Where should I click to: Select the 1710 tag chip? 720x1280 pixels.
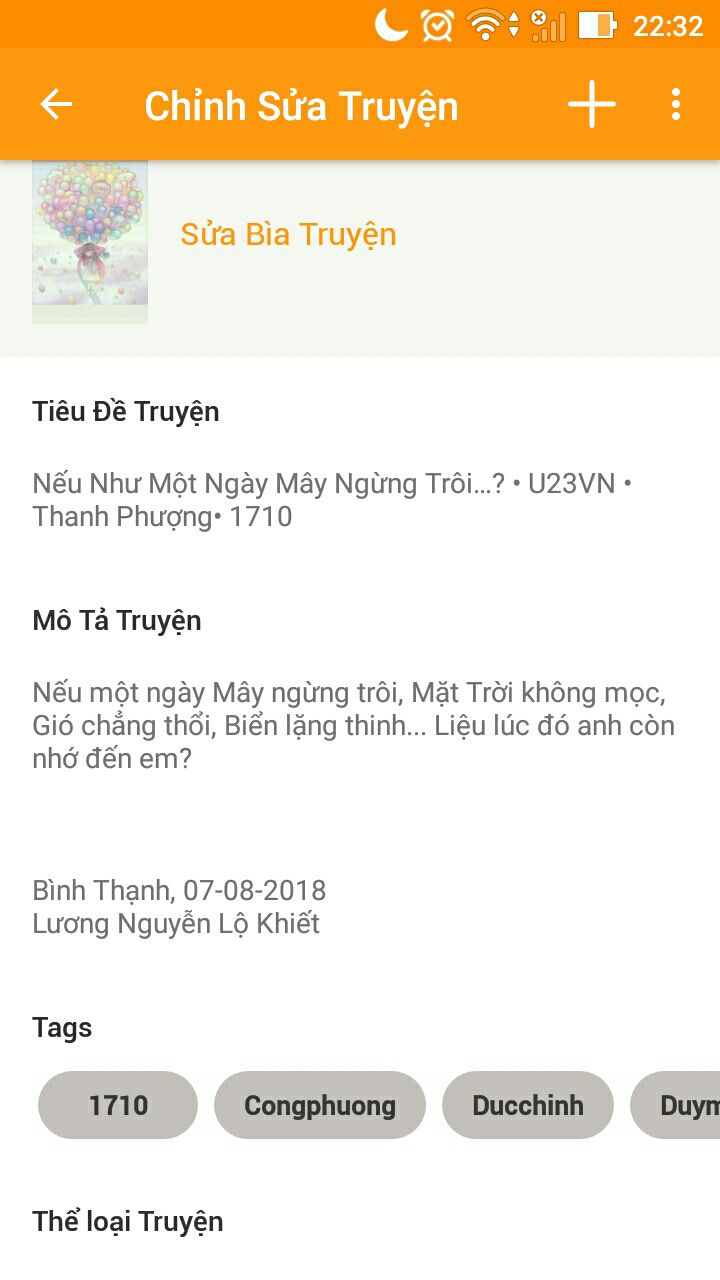(118, 1105)
